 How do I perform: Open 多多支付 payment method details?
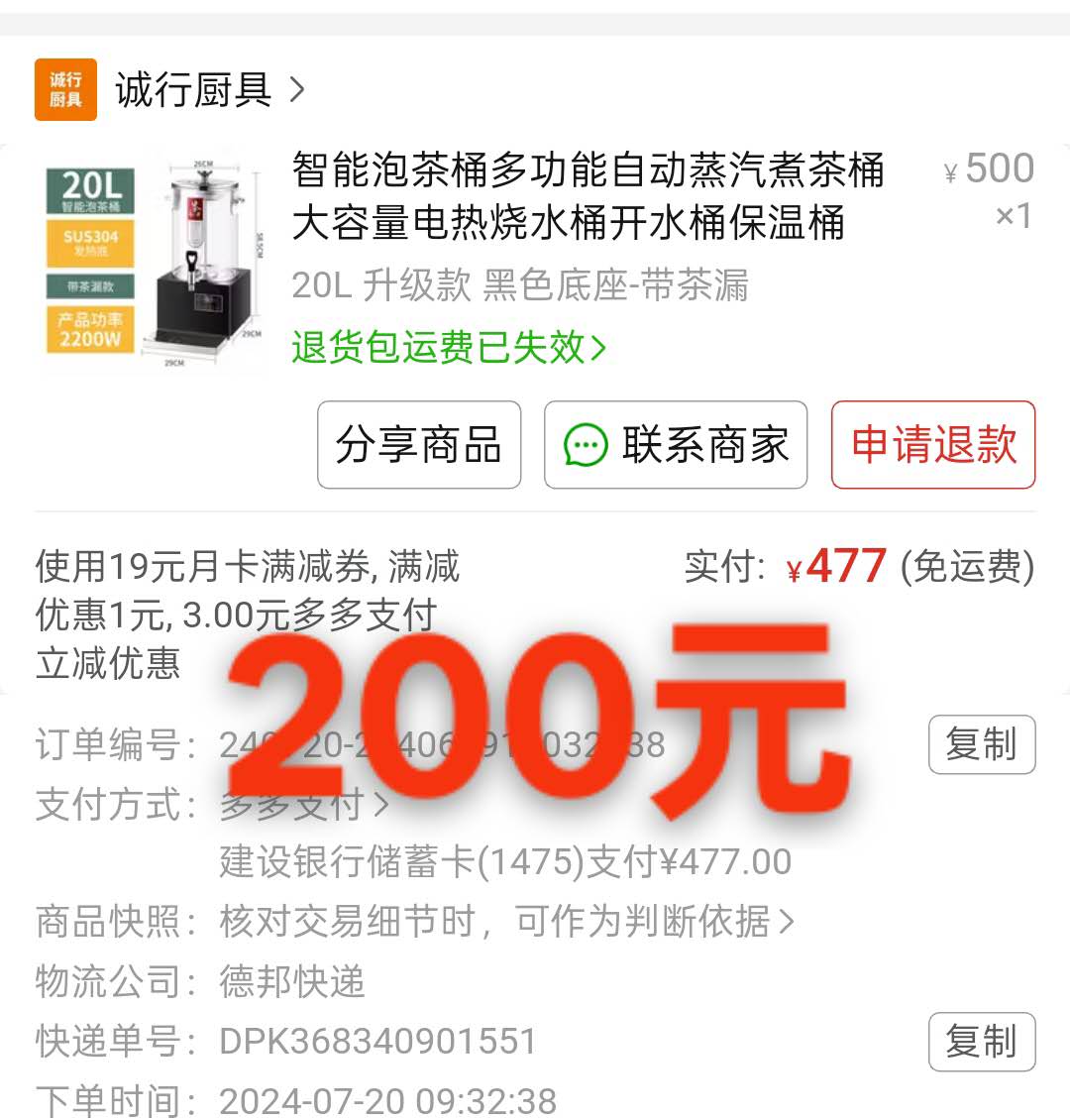coord(303,805)
